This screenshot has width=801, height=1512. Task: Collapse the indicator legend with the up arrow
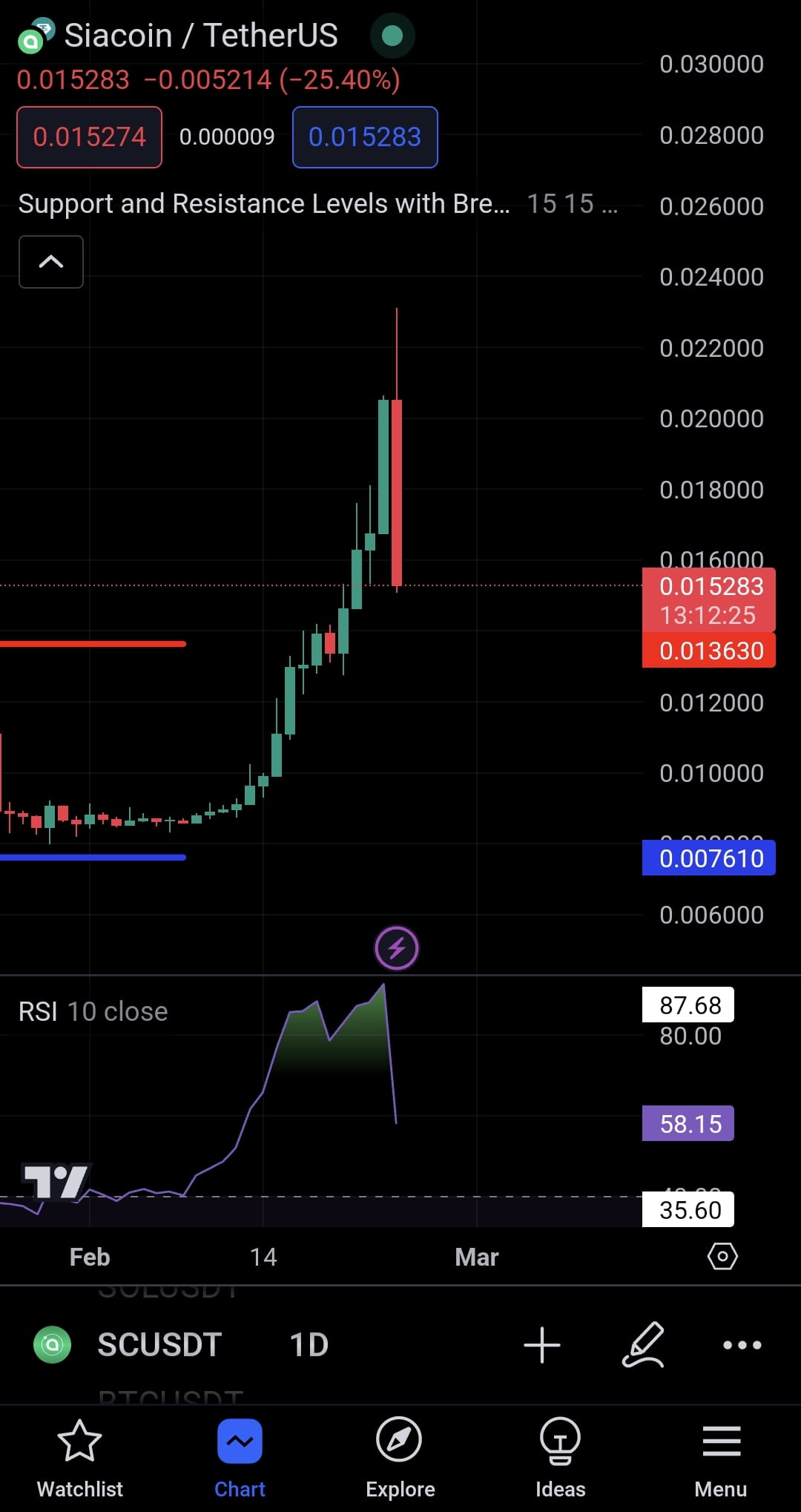(x=50, y=262)
